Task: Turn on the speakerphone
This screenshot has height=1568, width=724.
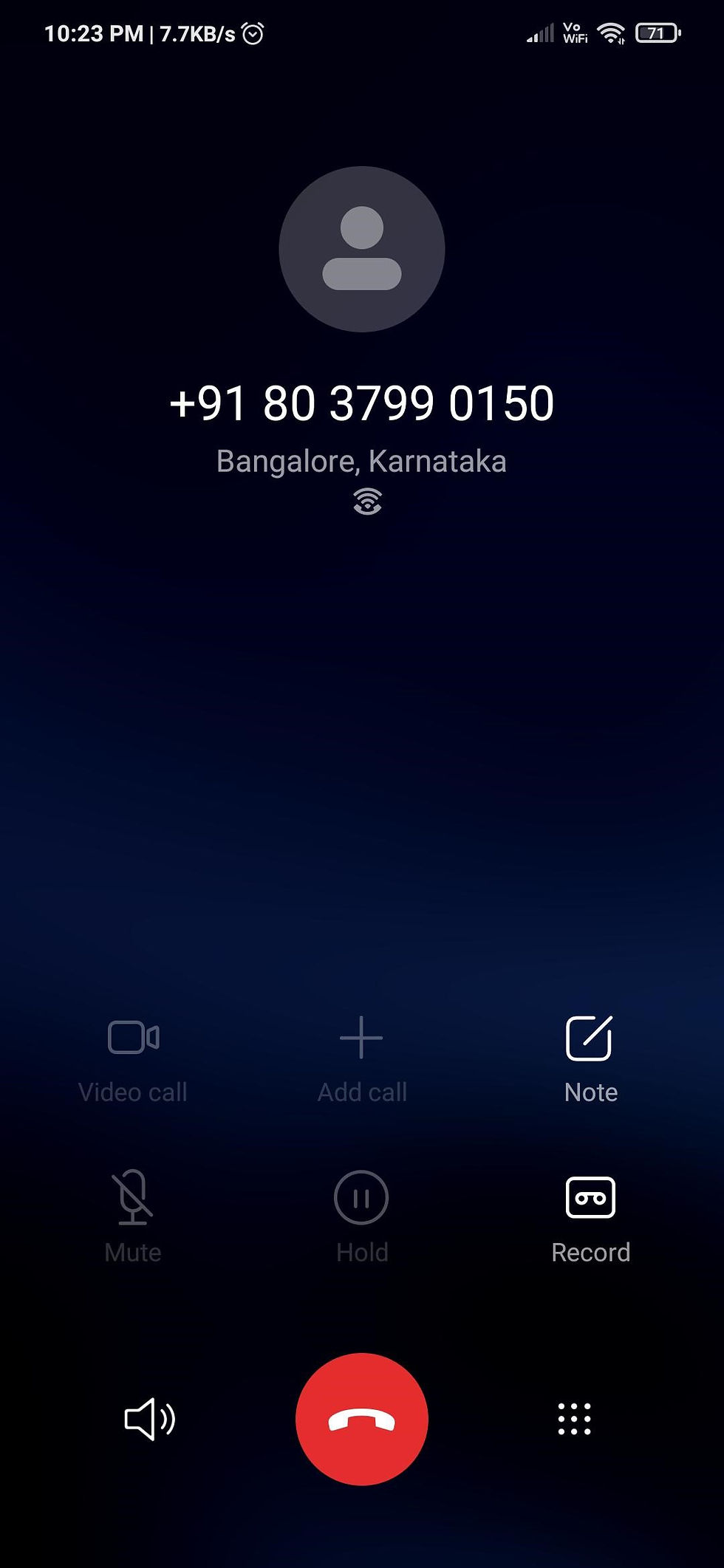Action: pos(150,1419)
